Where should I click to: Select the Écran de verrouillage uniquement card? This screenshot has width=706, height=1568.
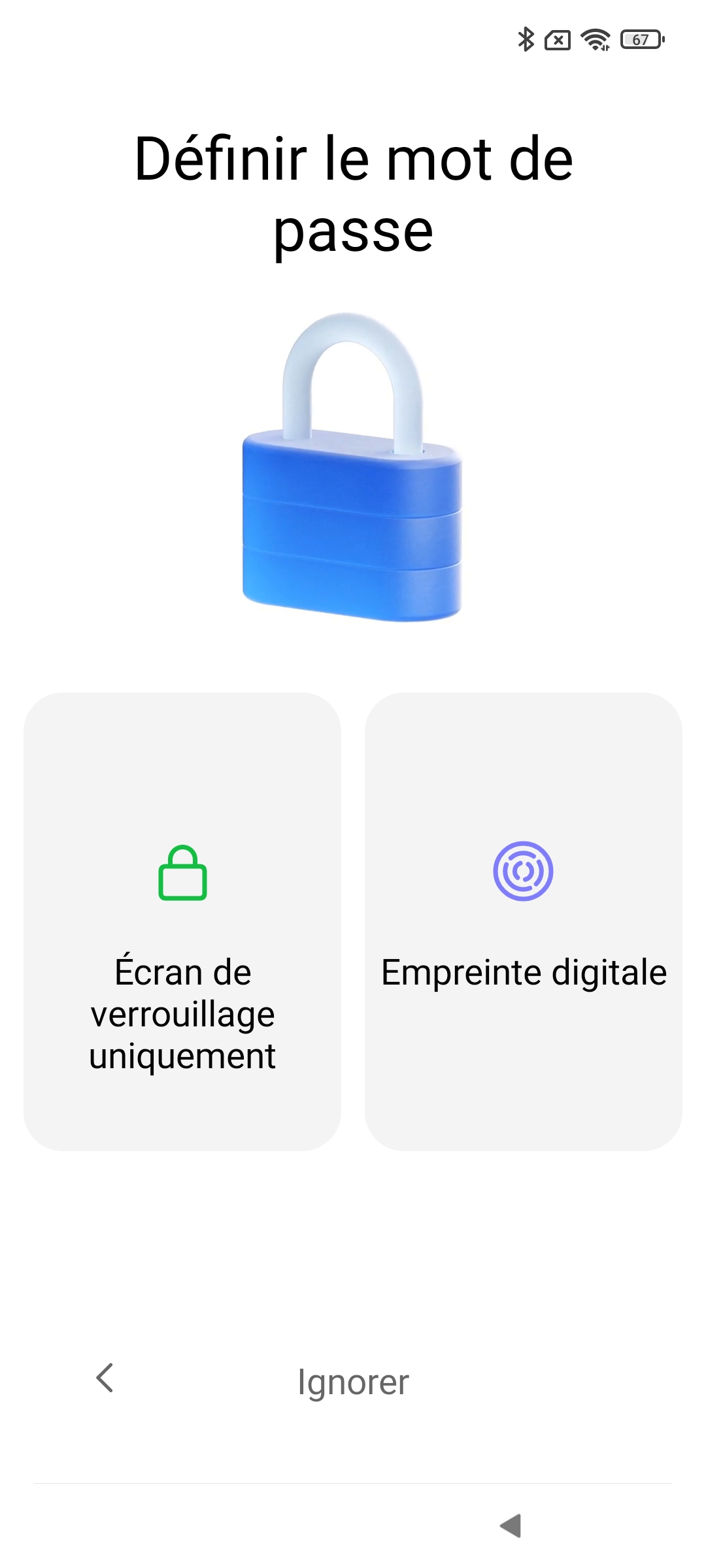[182, 921]
